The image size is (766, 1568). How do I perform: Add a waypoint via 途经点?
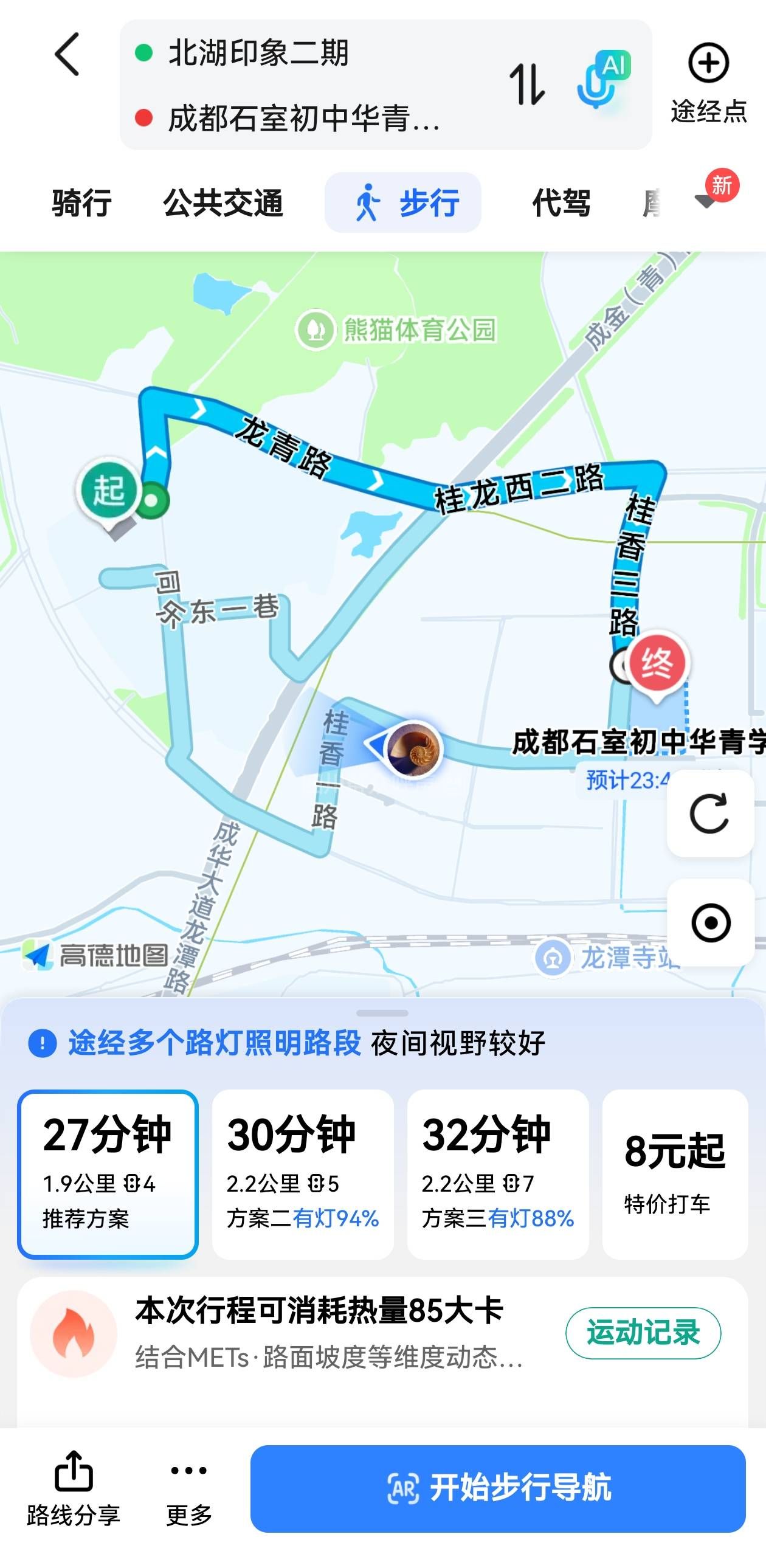click(x=708, y=83)
